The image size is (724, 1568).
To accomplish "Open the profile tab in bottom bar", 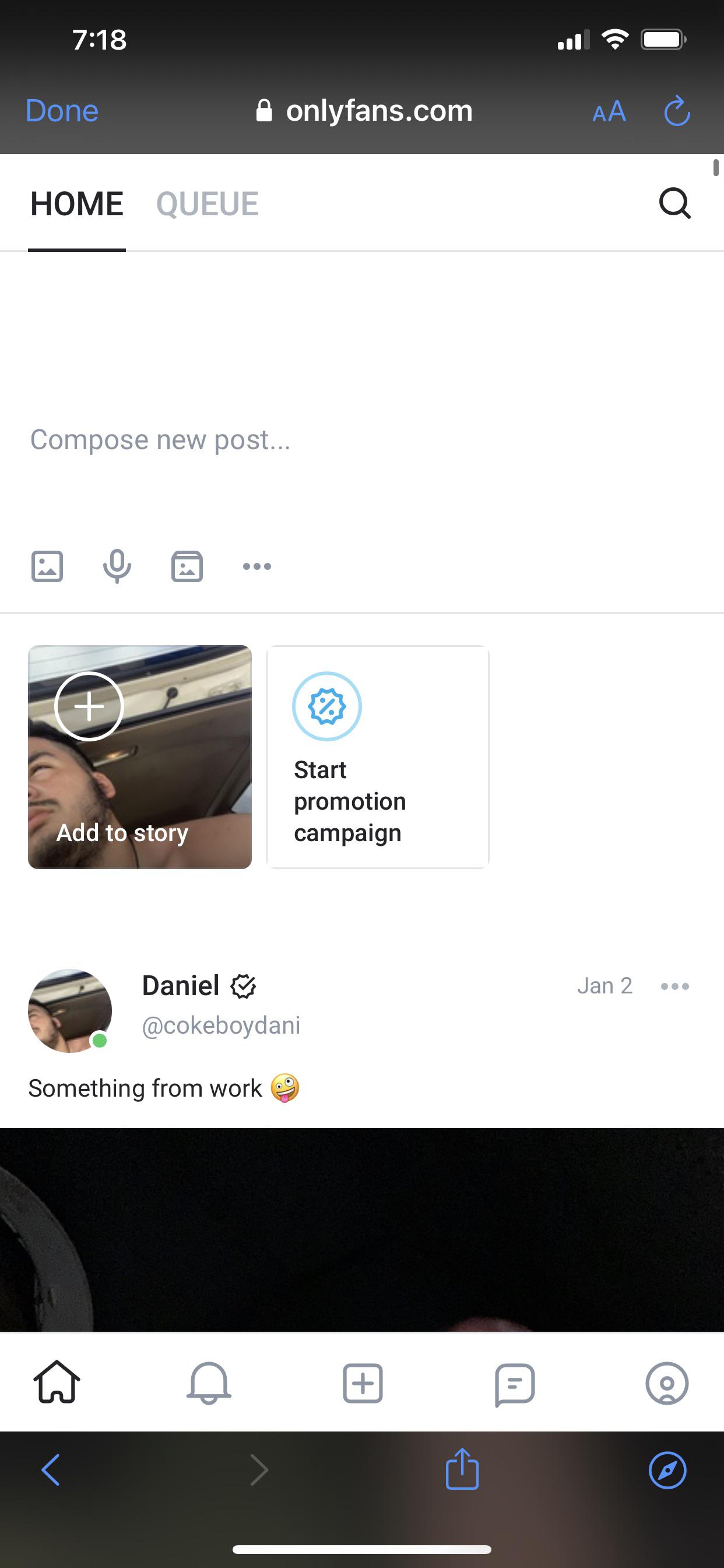I will click(667, 1383).
